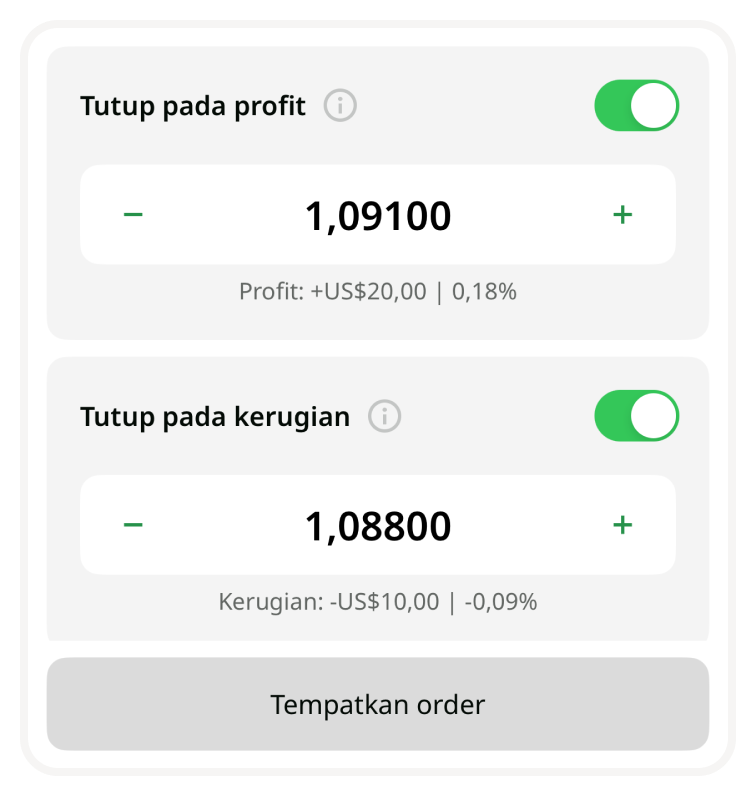The height and width of the screenshot is (796, 756).
Task: Show info for Tutup pada kerugian
Action: pos(384,416)
